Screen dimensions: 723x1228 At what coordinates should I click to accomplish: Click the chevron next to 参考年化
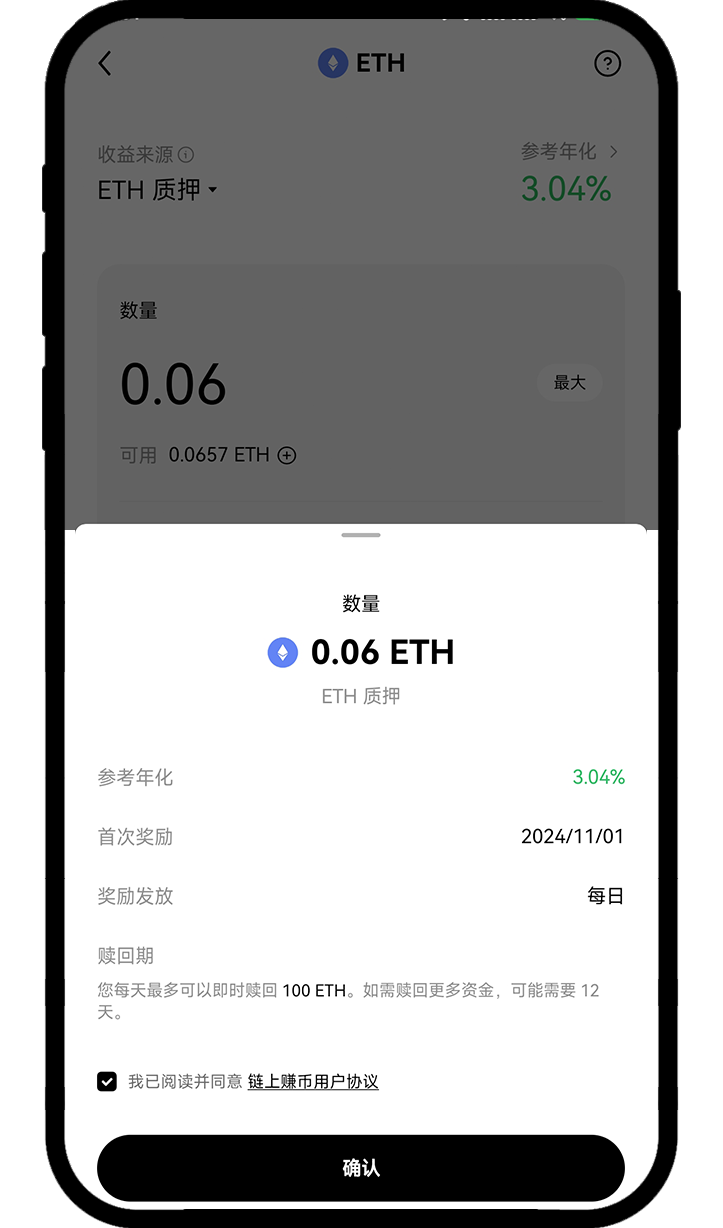tap(613, 152)
